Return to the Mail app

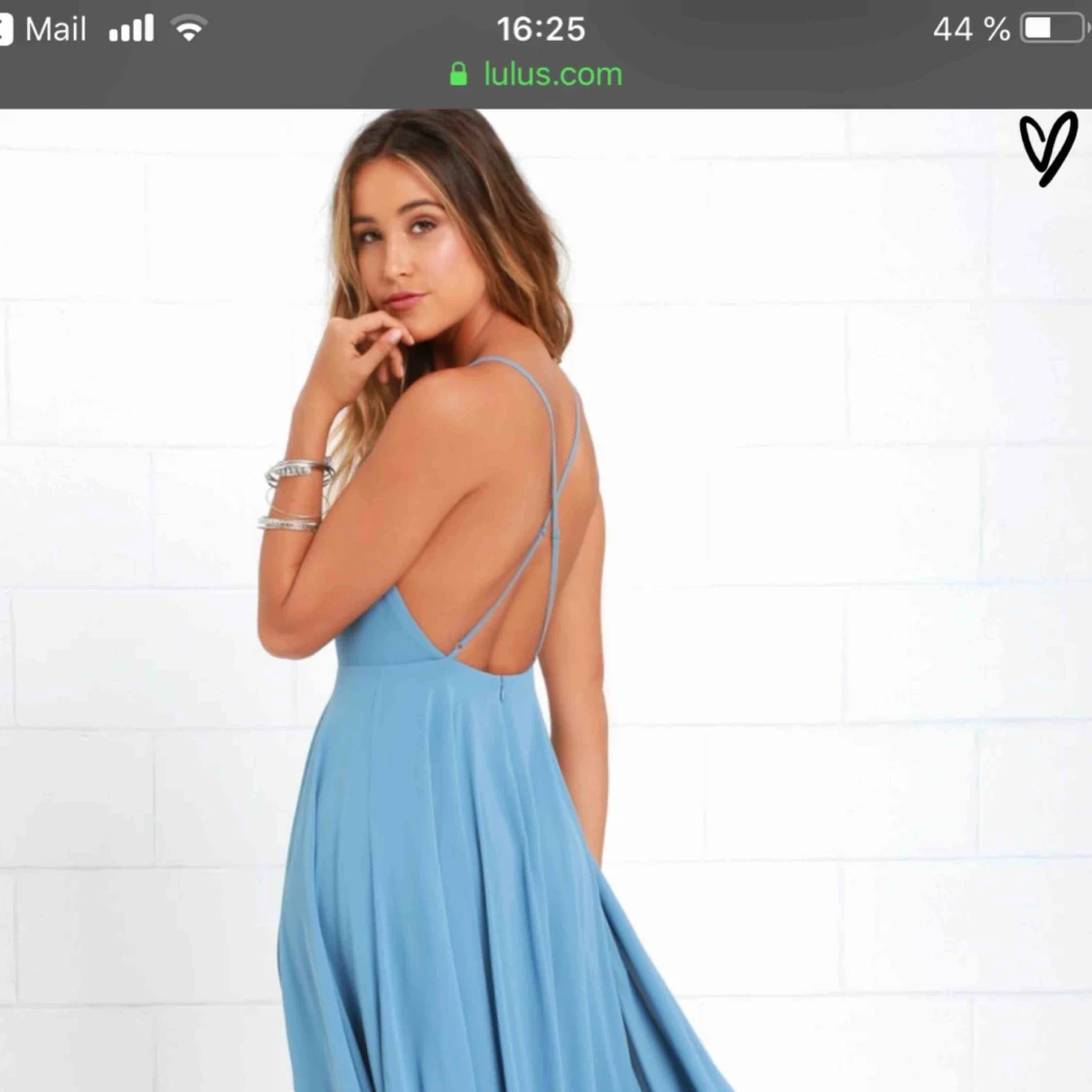[x=44, y=29]
